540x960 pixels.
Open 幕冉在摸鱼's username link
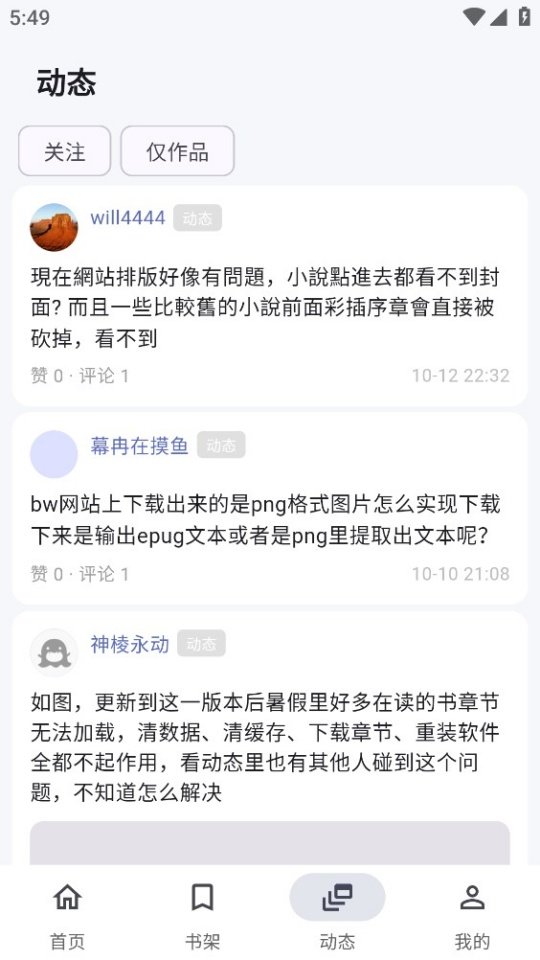(x=140, y=445)
